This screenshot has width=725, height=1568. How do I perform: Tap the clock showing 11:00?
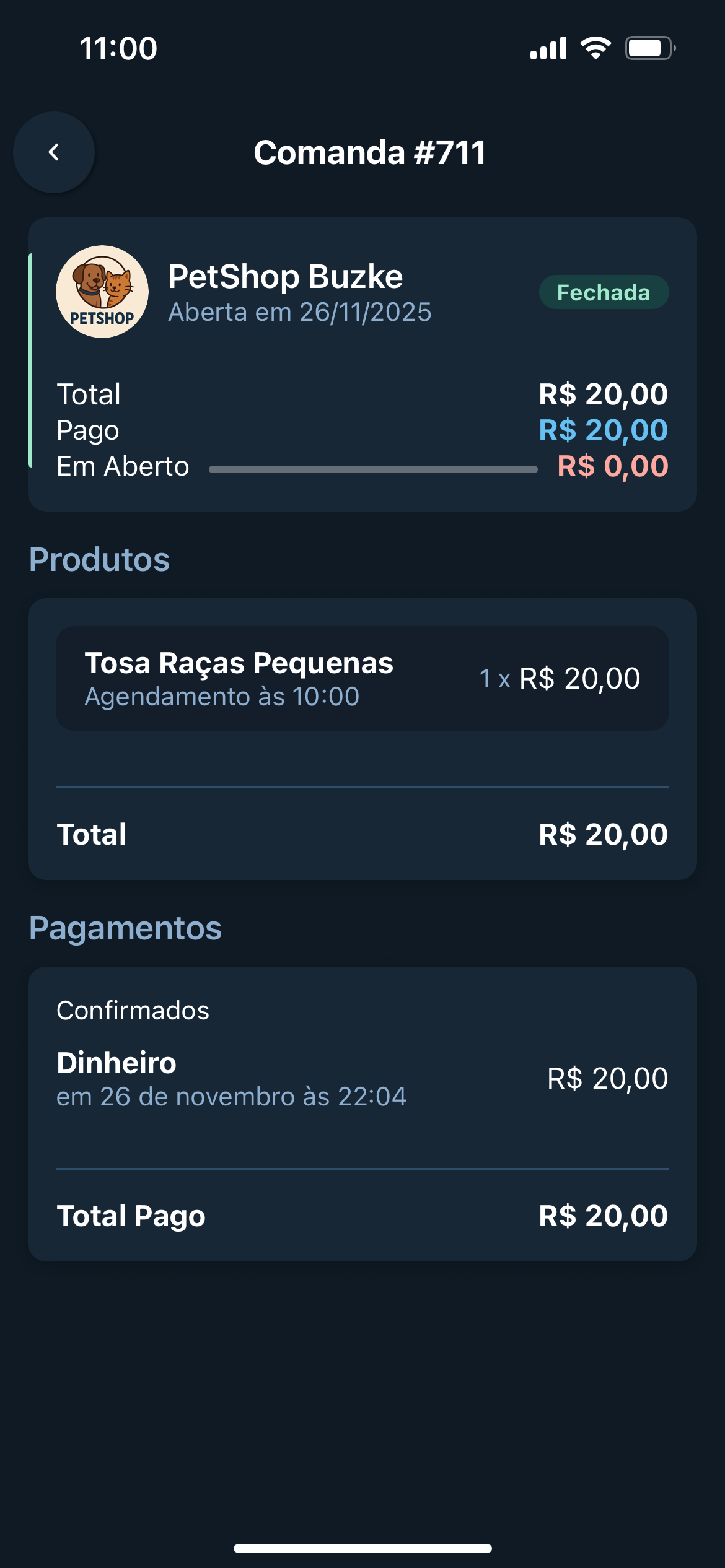pyautogui.click(x=118, y=48)
